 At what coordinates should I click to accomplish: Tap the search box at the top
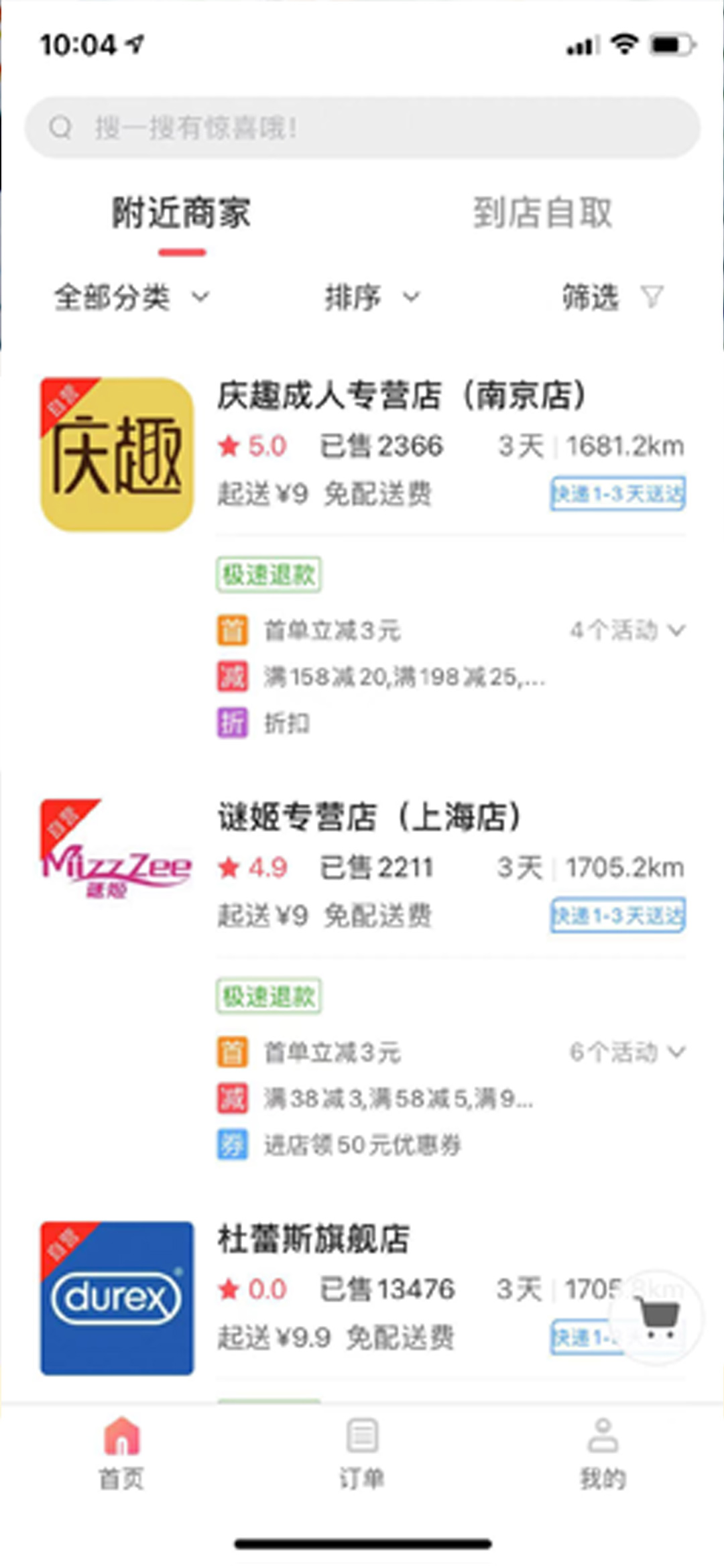[363, 127]
